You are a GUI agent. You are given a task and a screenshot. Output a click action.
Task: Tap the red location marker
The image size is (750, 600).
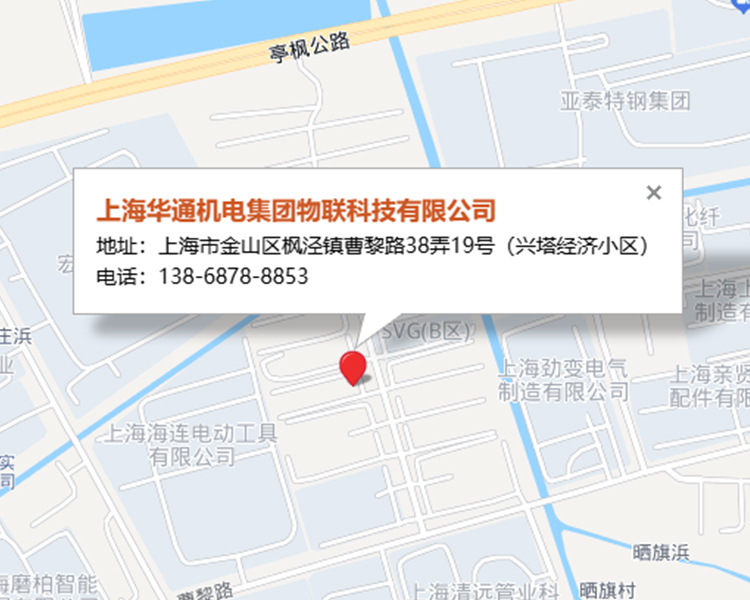coord(352,366)
